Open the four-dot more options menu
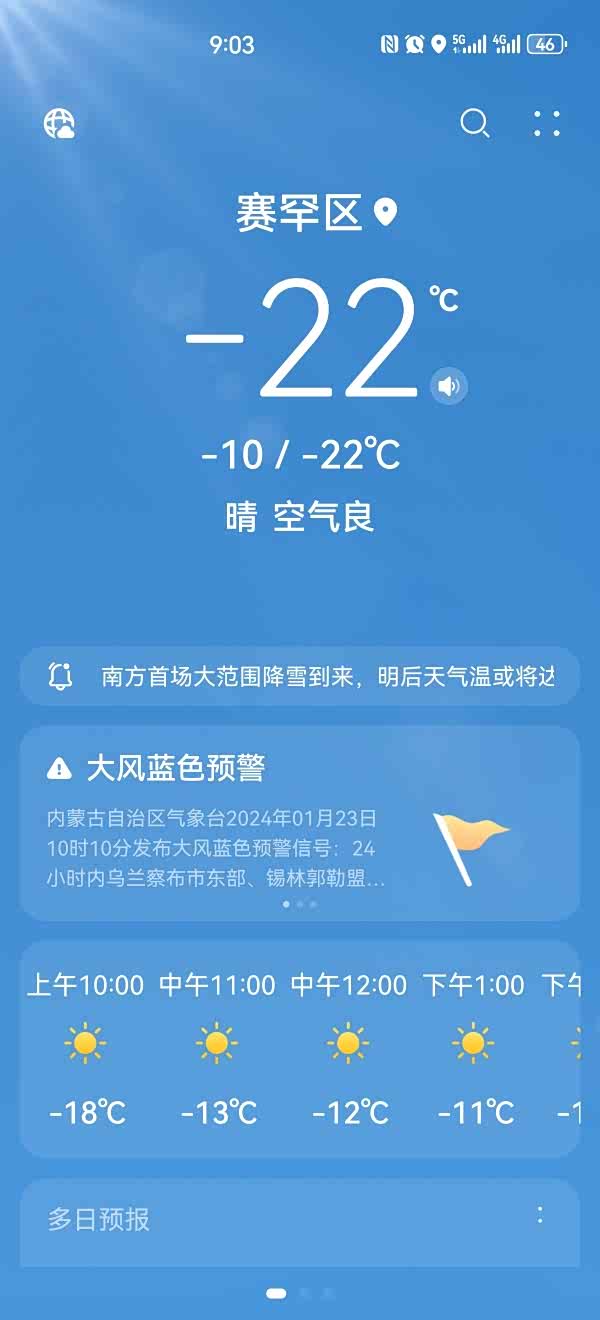Screen dimensions: 600x1320 (547, 124)
